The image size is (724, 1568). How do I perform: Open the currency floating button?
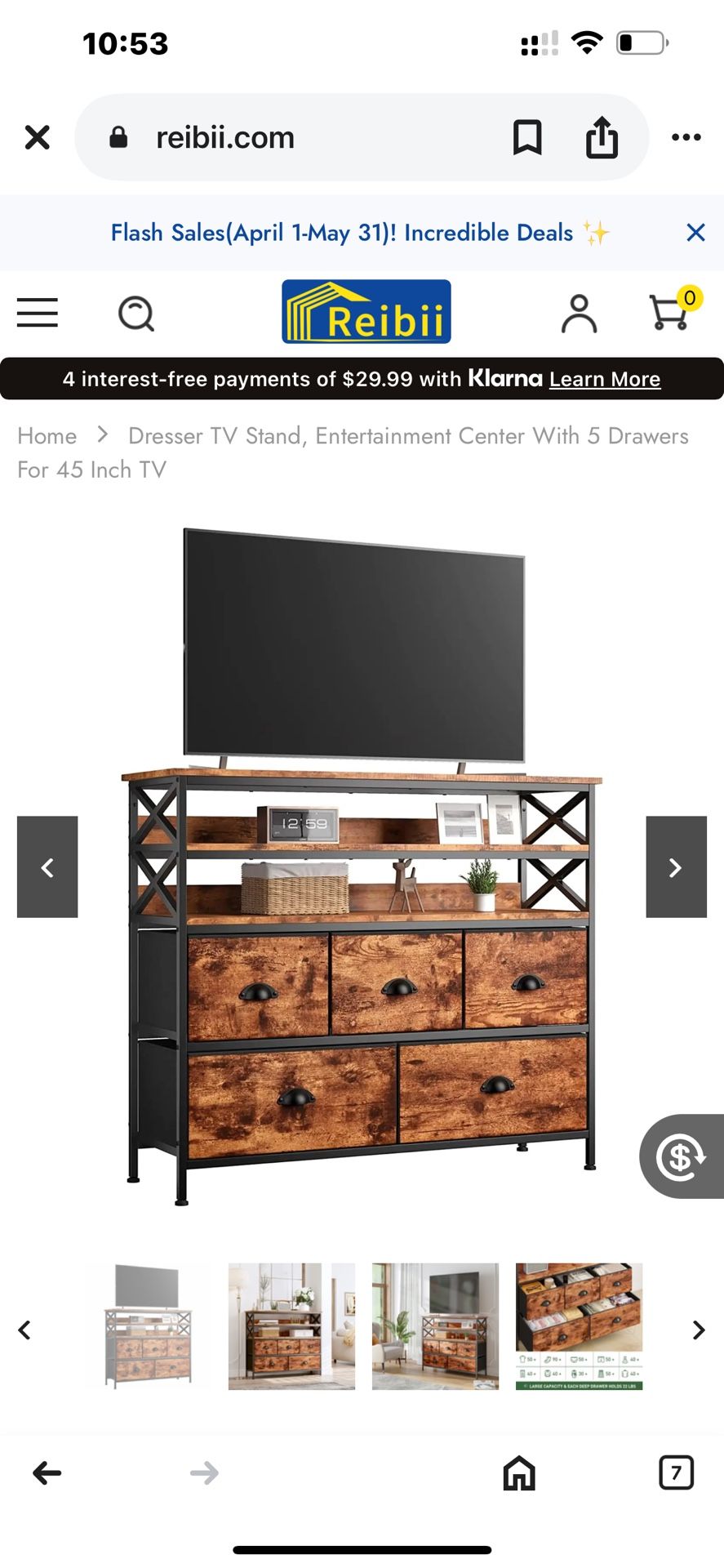coord(682,1156)
